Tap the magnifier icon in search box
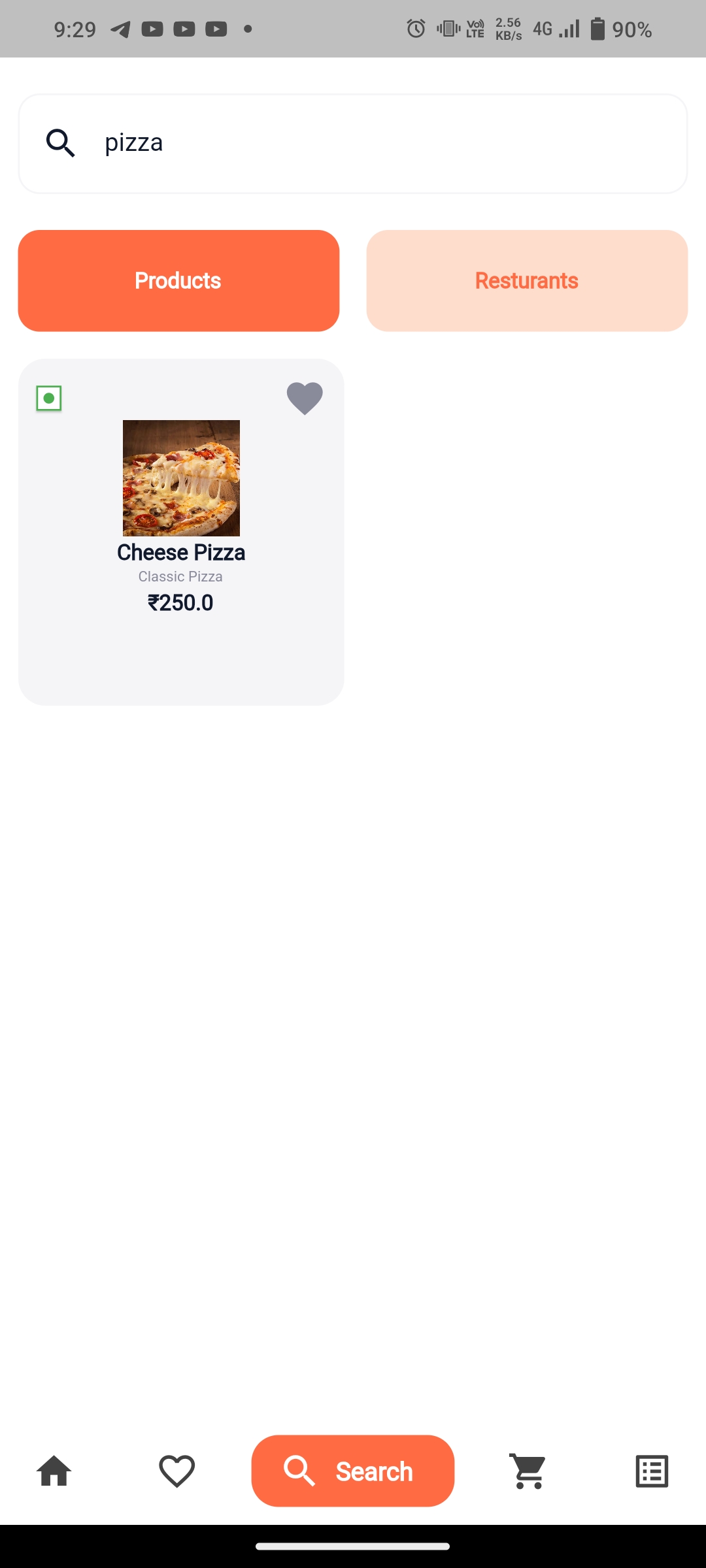This screenshot has height=1568, width=706. [60, 143]
